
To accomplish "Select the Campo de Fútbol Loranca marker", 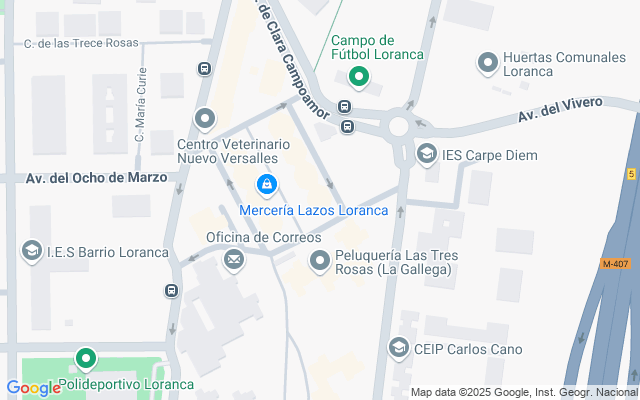I will (x=358, y=76).
